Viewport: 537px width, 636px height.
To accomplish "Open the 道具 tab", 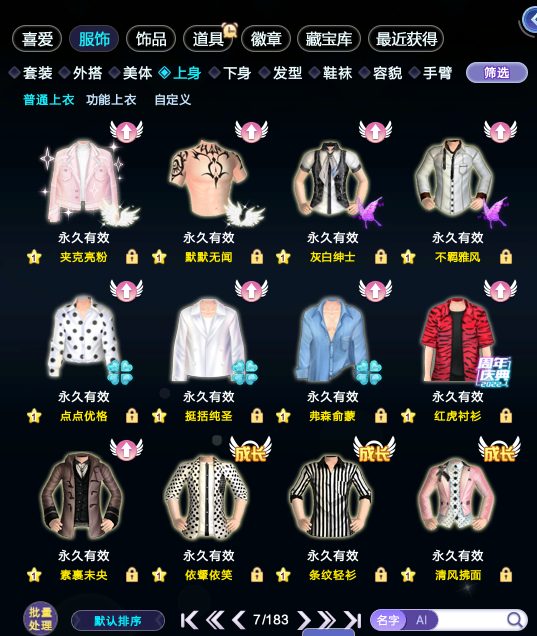I will [208, 39].
